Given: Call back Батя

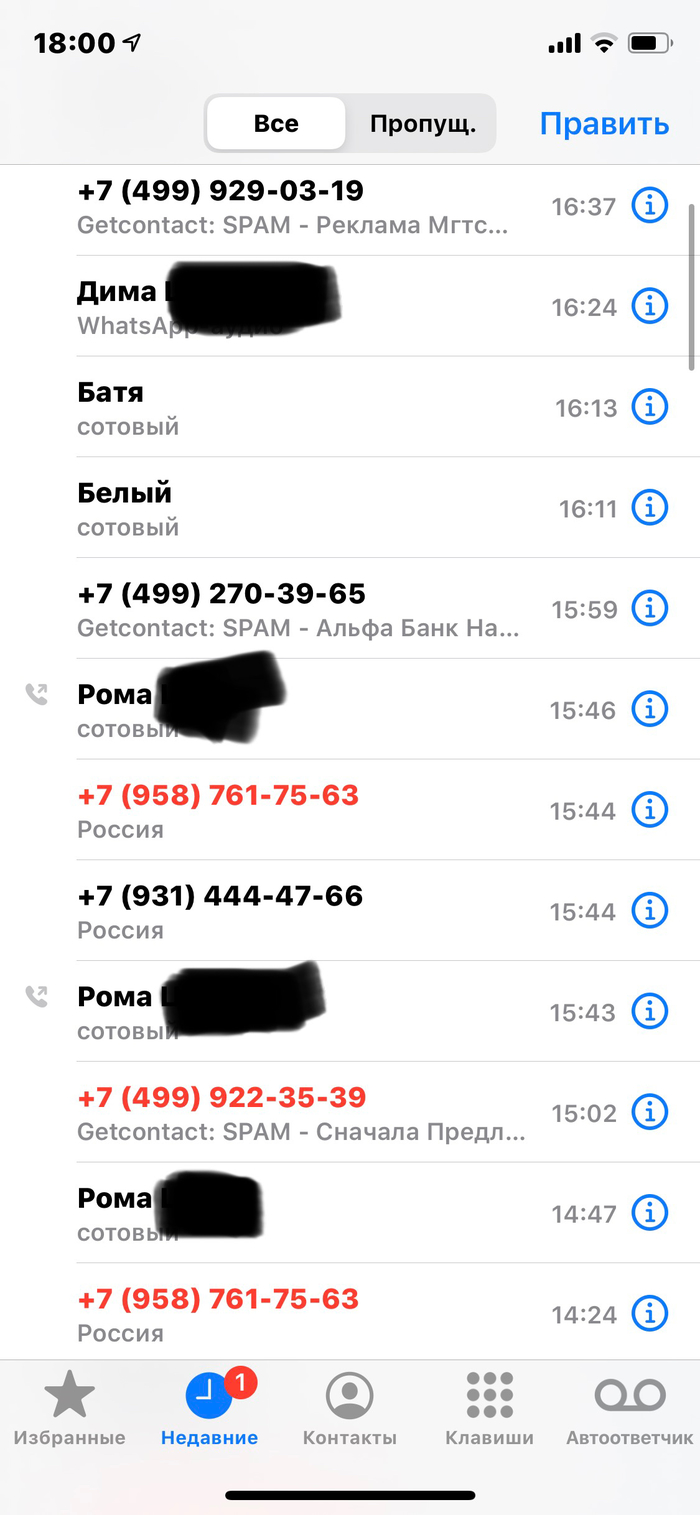Looking at the screenshot, I should pos(300,407).
